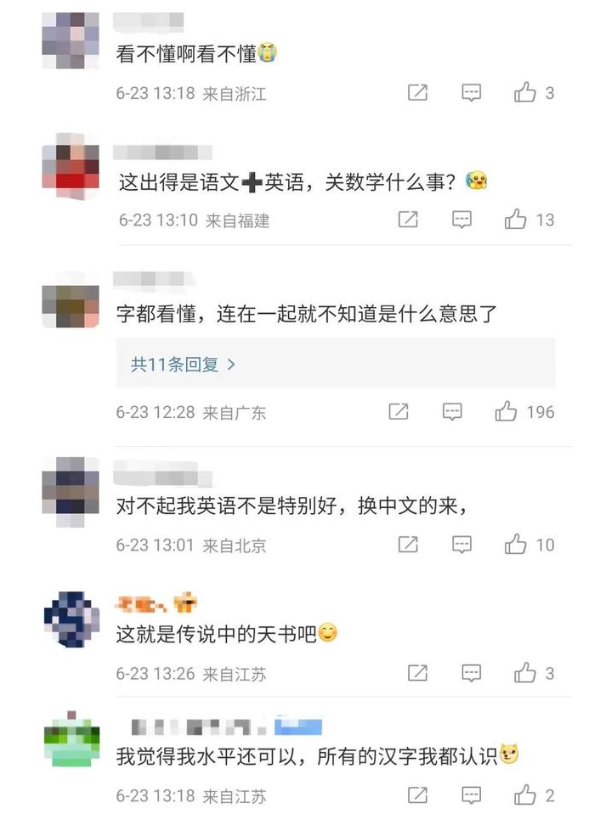Reply to the comment 所有的汉字我都认识

pyautogui.click(x=471, y=796)
